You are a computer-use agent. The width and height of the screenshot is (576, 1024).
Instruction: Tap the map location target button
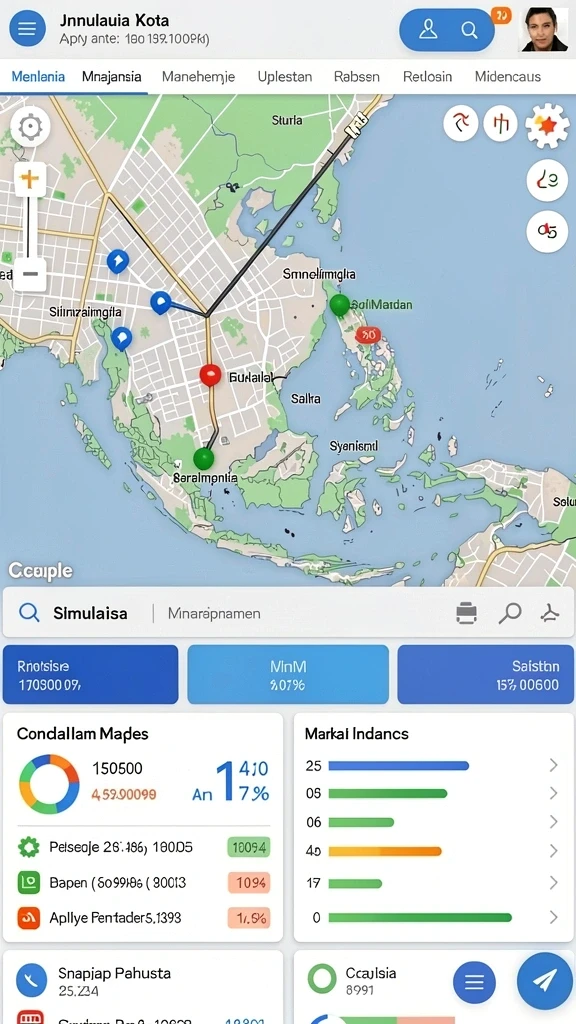tap(31, 127)
